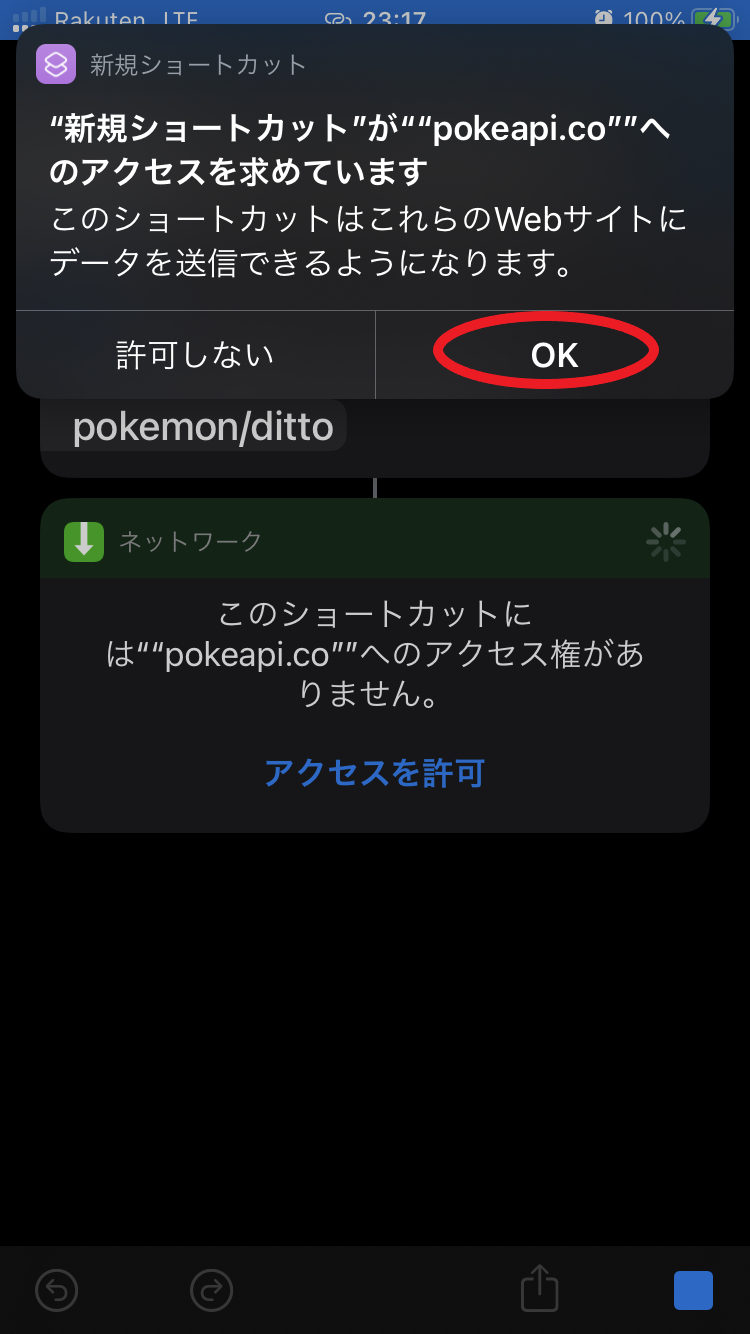Viewport: 750px width, 1334px height.
Task: Tap the pokemon/ditto URL text field
Action: click(203, 426)
